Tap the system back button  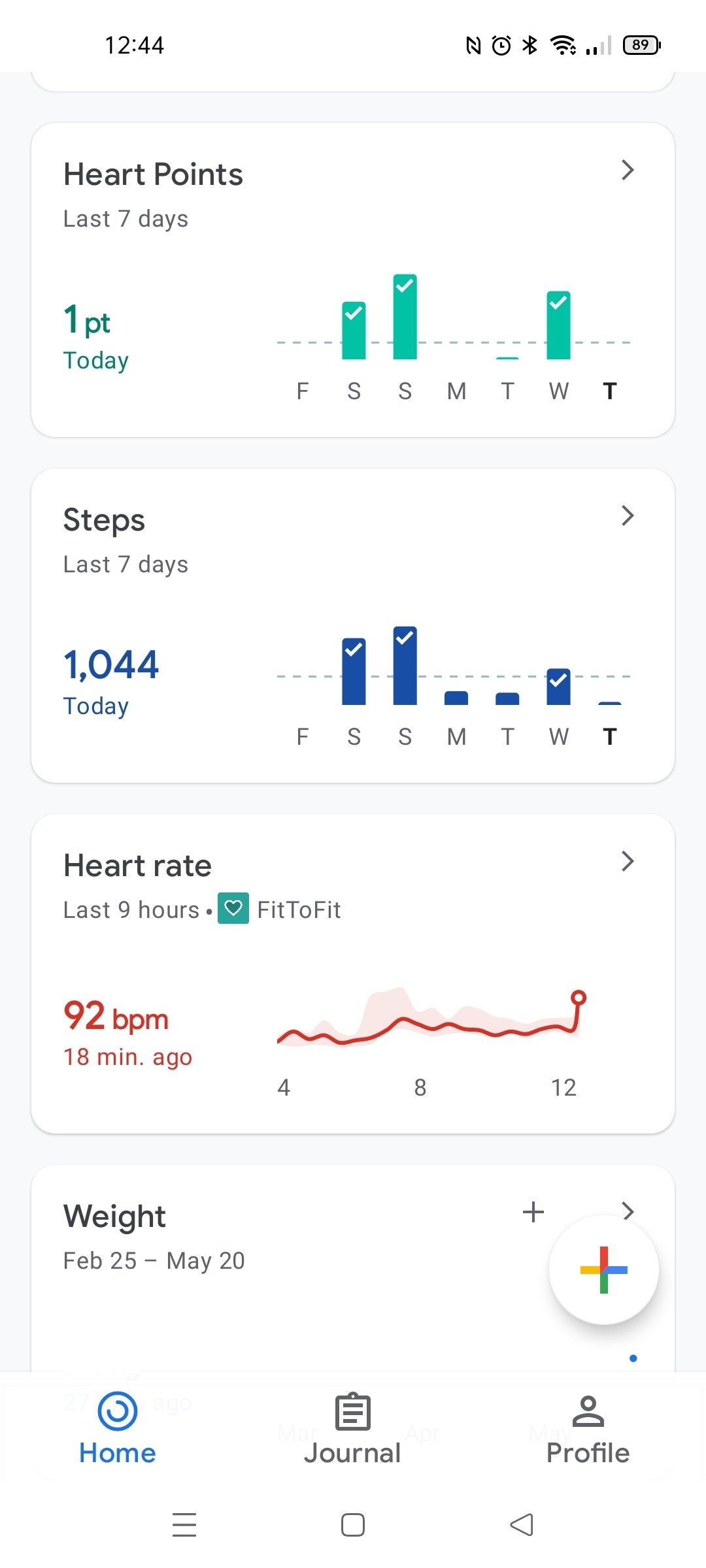pos(522,1525)
